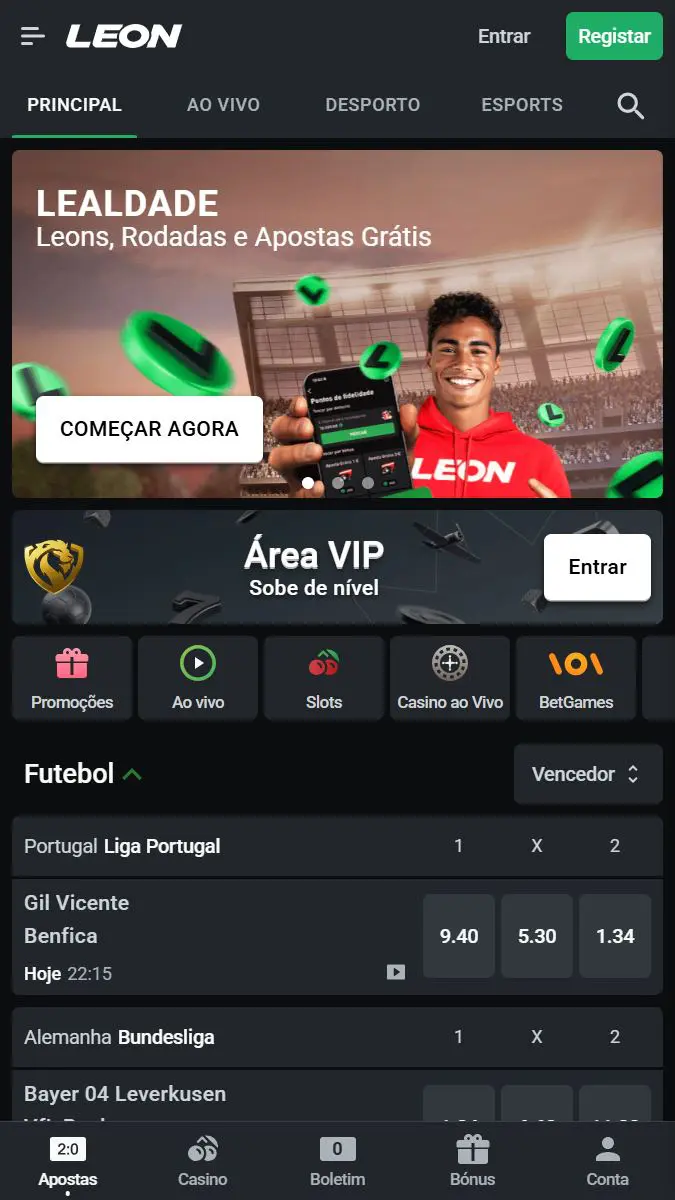Open the Boletim bet slip
This screenshot has width=675, height=1200.
pyautogui.click(x=338, y=1160)
